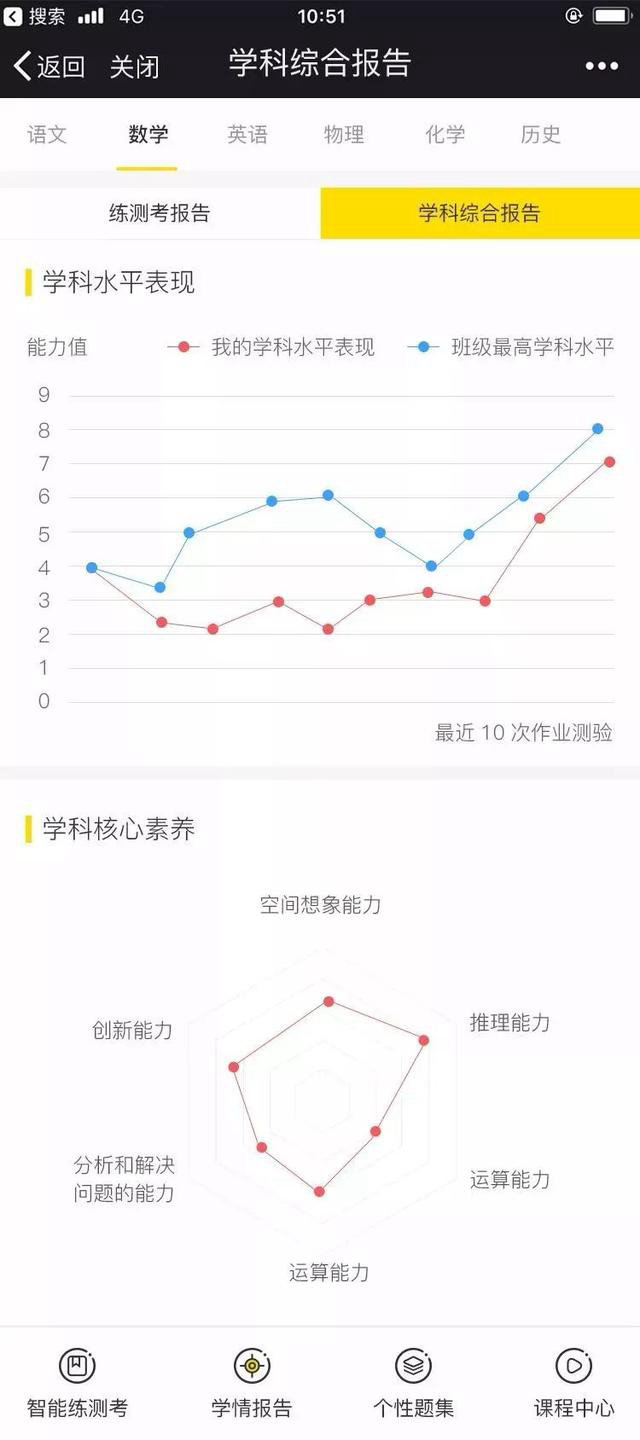The height and width of the screenshot is (1440, 640).
Task: Open the 物理 subject tab
Action: (344, 134)
